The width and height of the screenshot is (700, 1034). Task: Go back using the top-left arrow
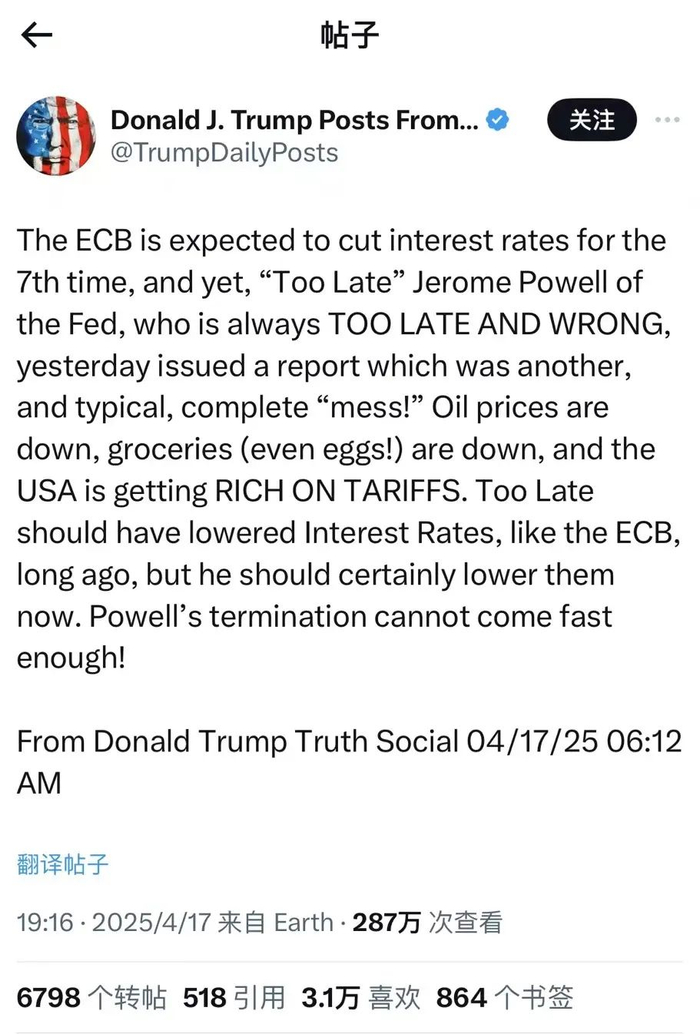(36, 35)
